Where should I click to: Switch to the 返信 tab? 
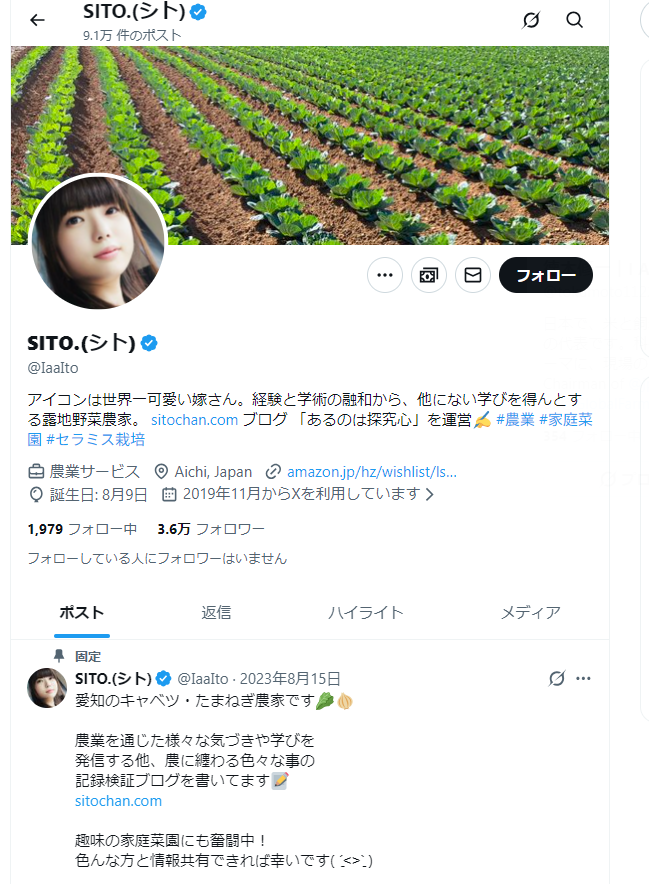click(x=216, y=613)
